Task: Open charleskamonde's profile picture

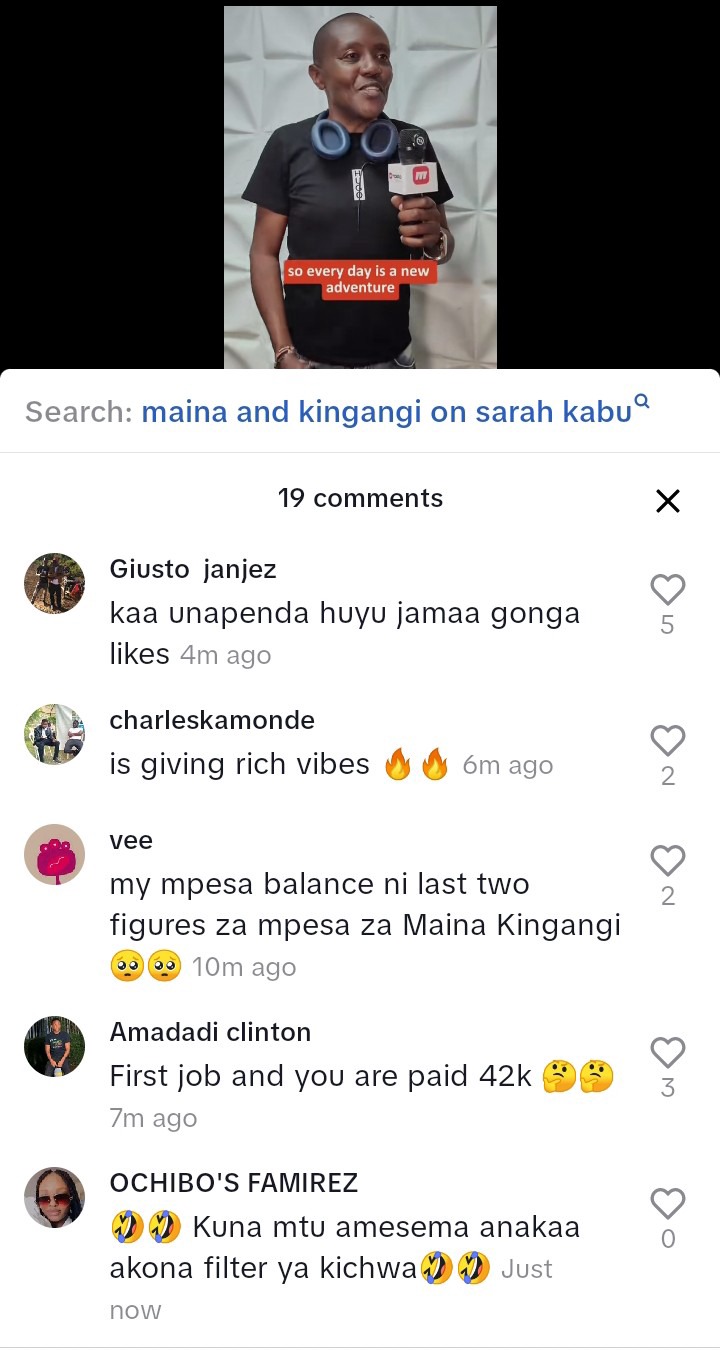Action: [54, 734]
